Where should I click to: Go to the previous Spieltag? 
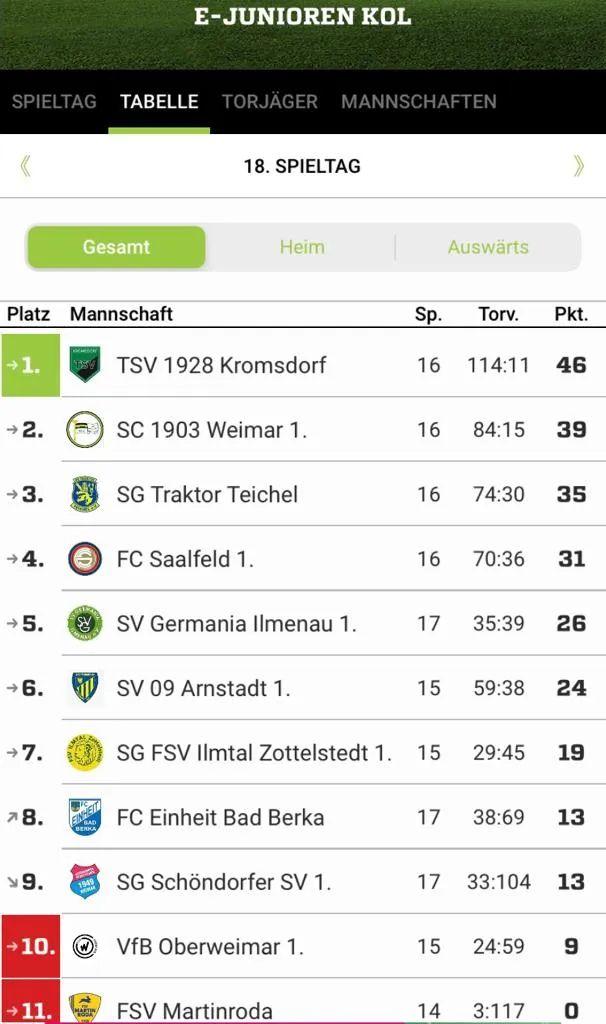click(x=25, y=166)
